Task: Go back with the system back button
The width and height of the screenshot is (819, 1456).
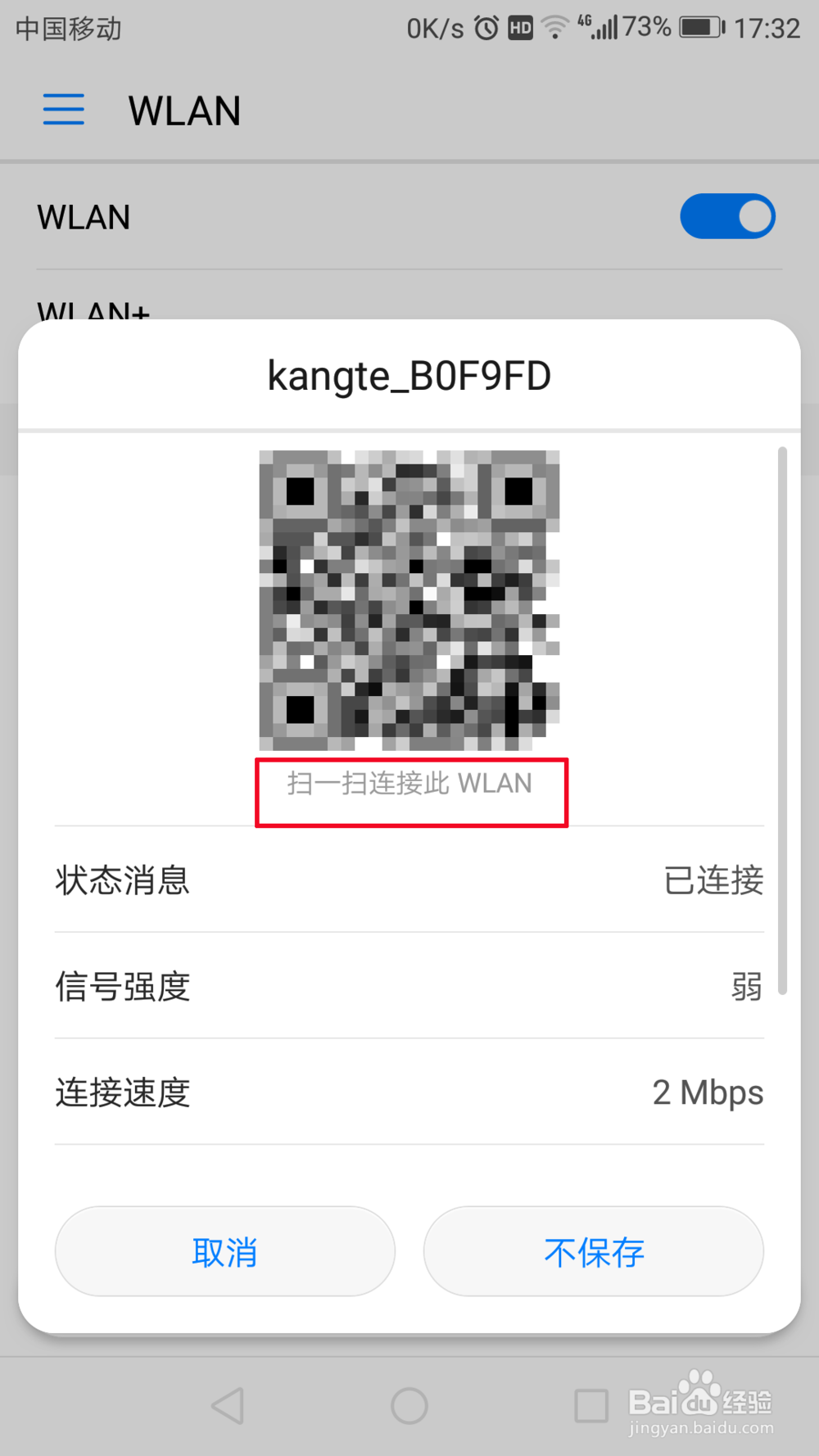Action: (x=228, y=1406)
